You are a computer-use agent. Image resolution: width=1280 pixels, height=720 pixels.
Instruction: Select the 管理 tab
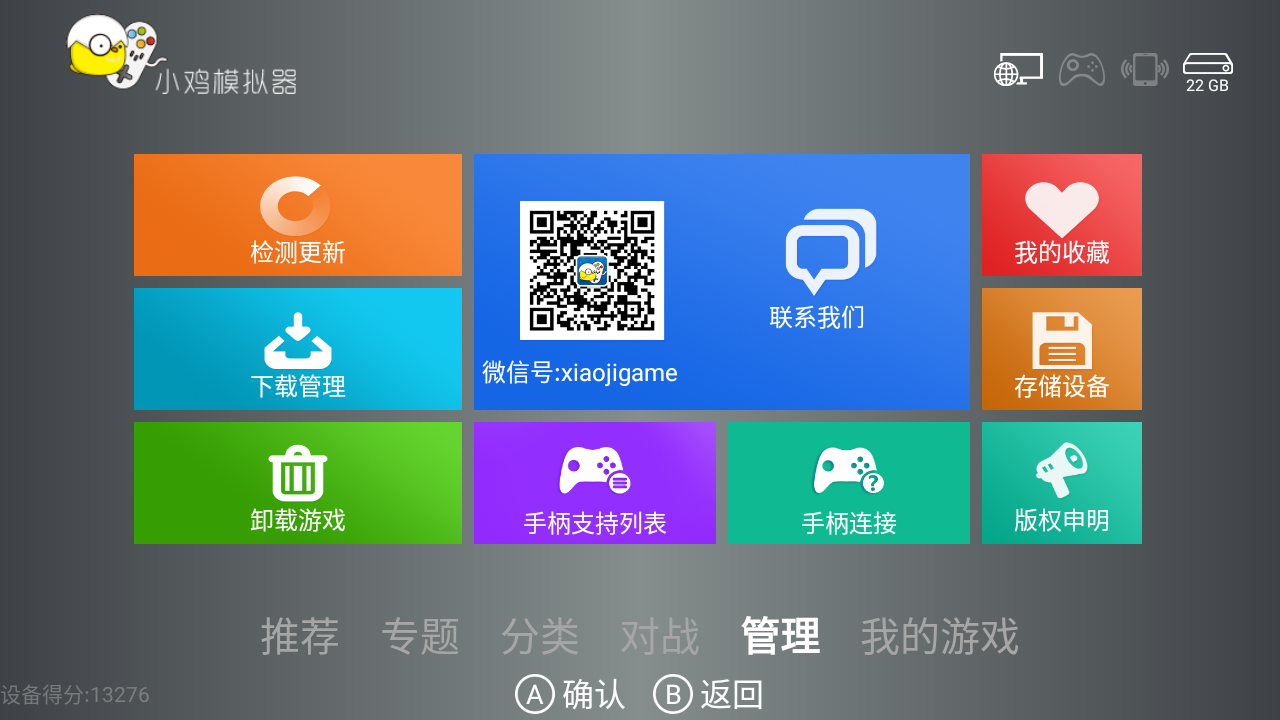pos(780,636)
